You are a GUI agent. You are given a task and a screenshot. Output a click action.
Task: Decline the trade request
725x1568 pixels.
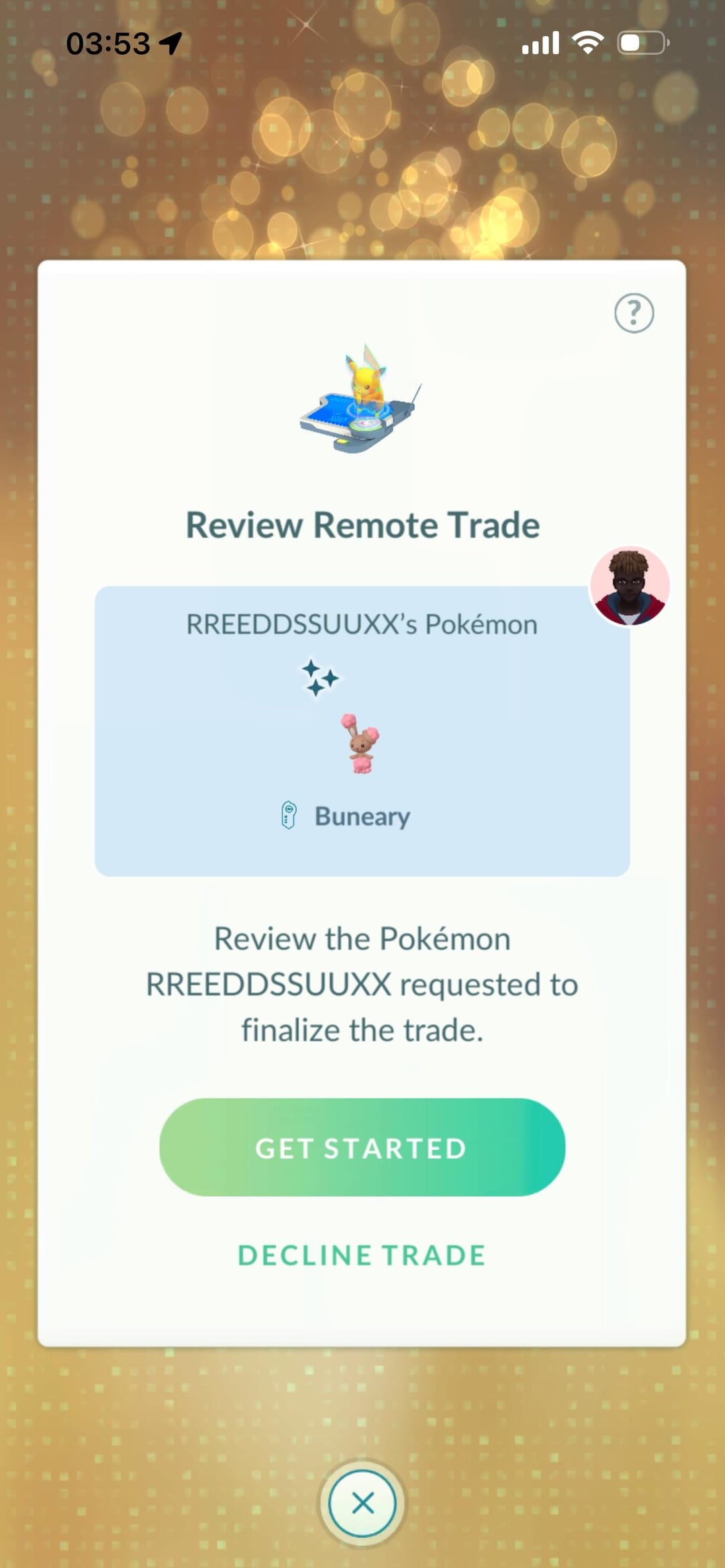coord(362,1255)
